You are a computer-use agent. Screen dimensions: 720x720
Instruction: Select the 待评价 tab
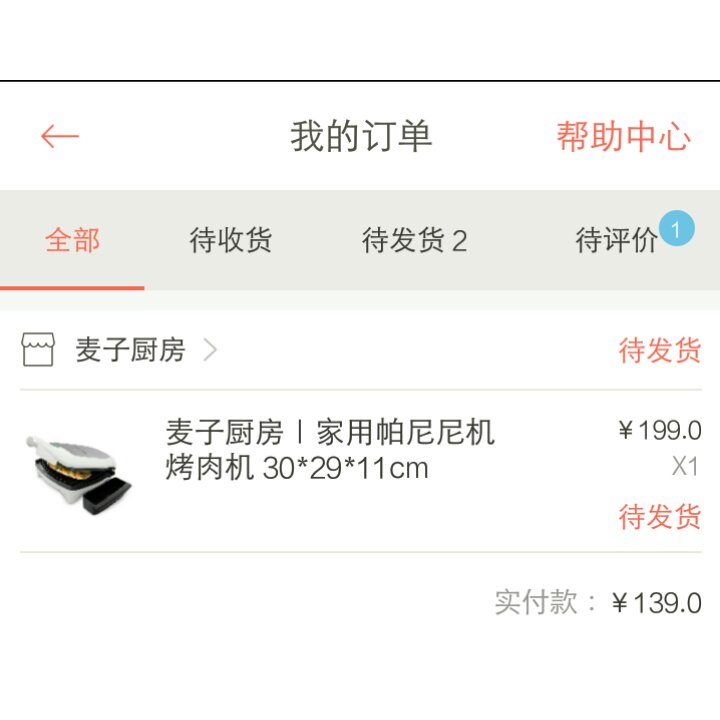pyautogui.click(x=617, y=241)
